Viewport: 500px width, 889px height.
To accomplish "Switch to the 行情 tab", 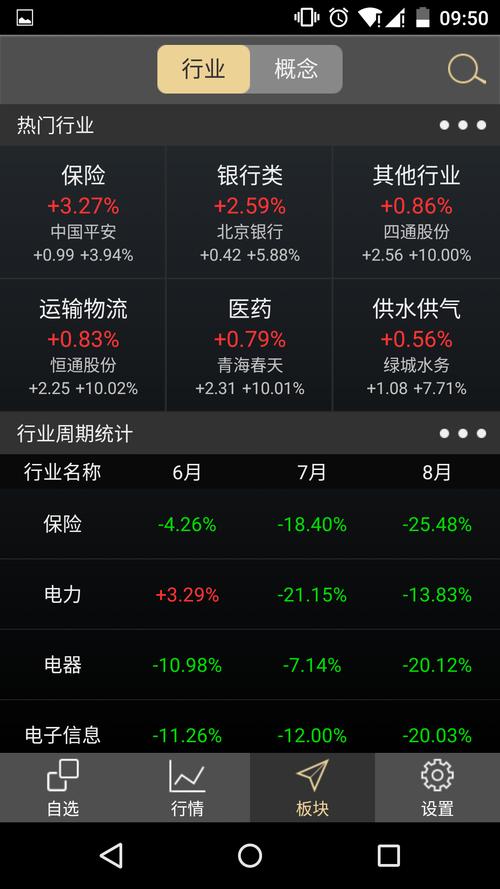I will (187, 788).
